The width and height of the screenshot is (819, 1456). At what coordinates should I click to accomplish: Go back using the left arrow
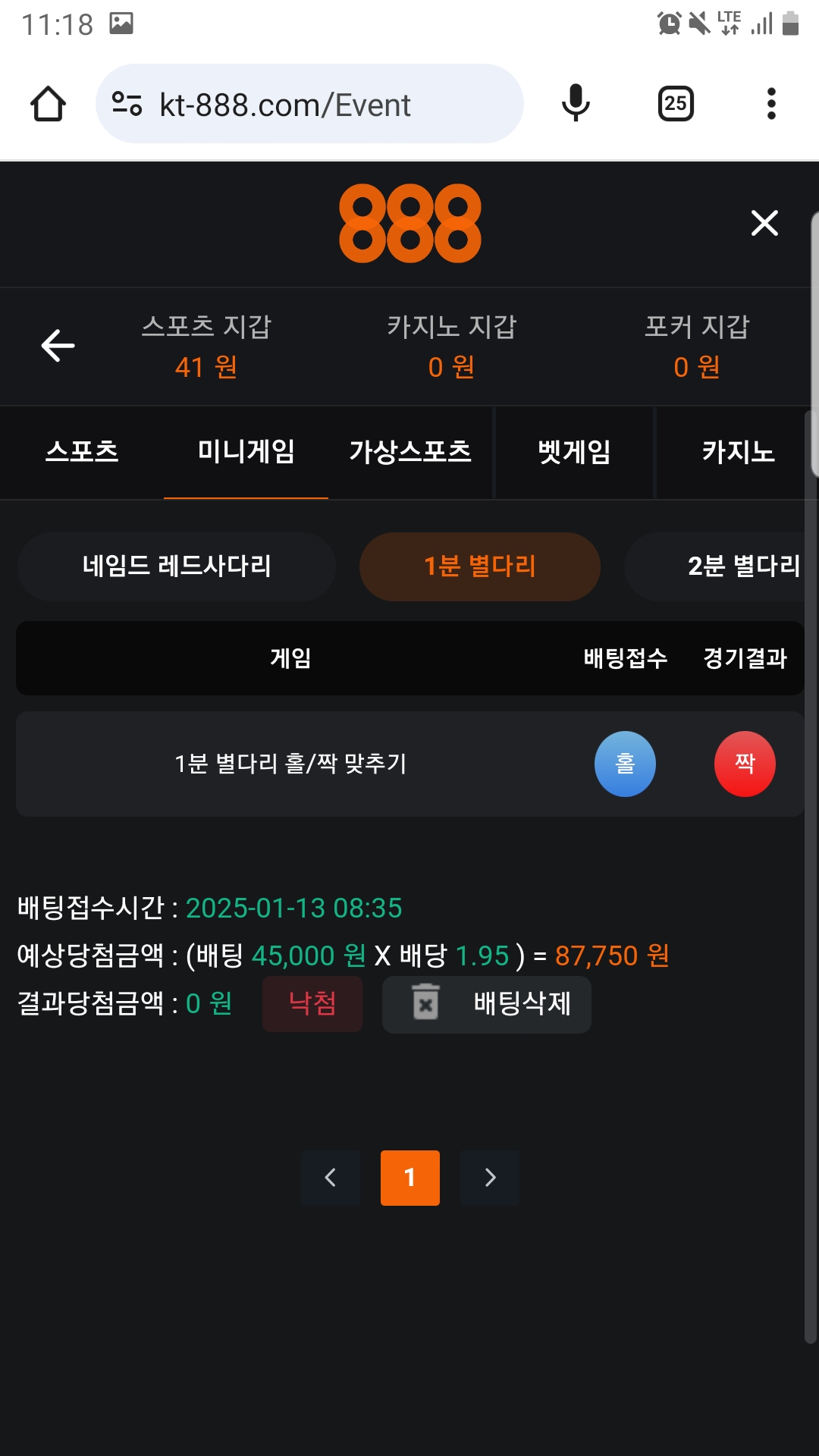(x=58, y=346)
